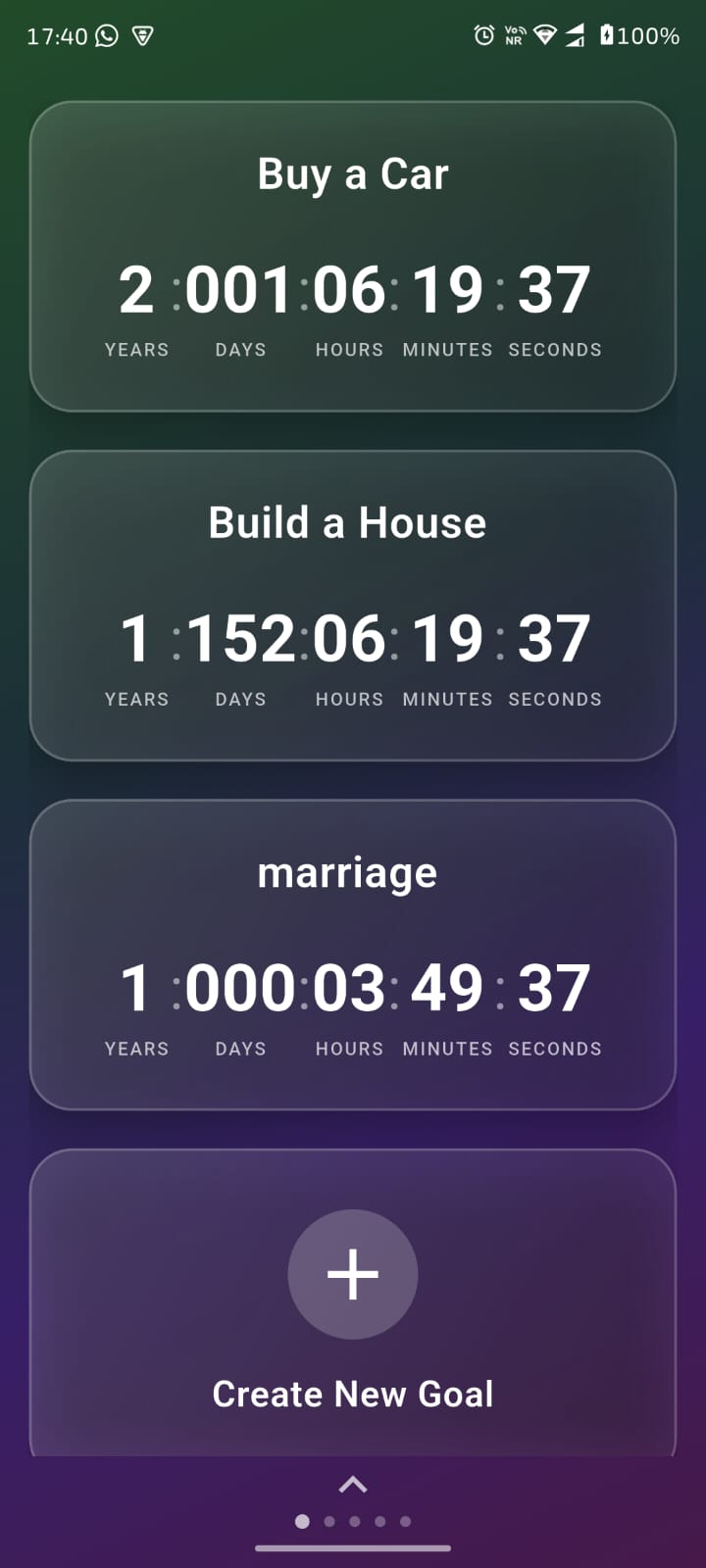Open the marriage countdown card
This screenshot has height=1568, width=706.
point(353,954)
